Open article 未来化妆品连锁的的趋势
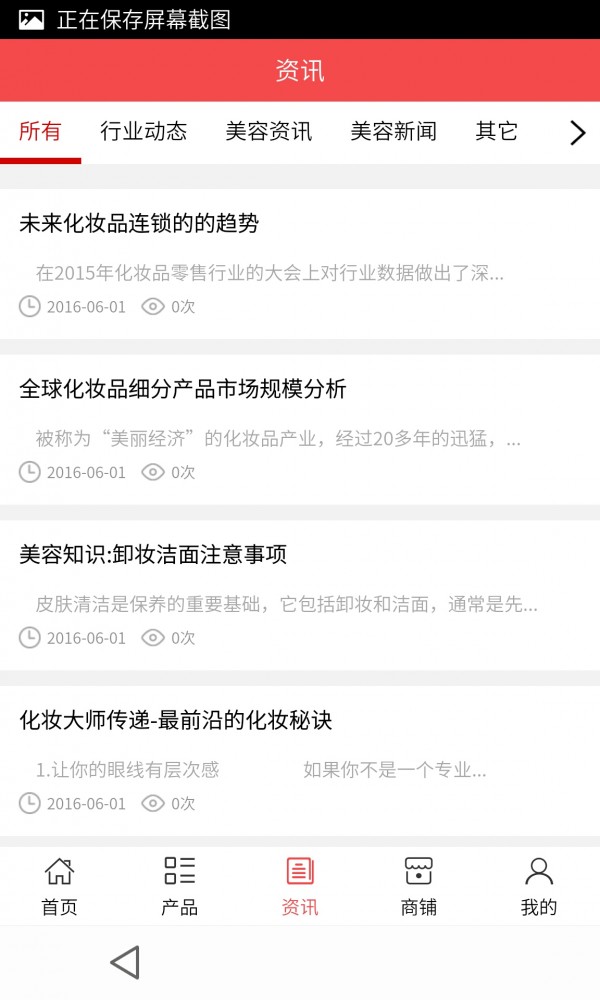 coord(139,224)
